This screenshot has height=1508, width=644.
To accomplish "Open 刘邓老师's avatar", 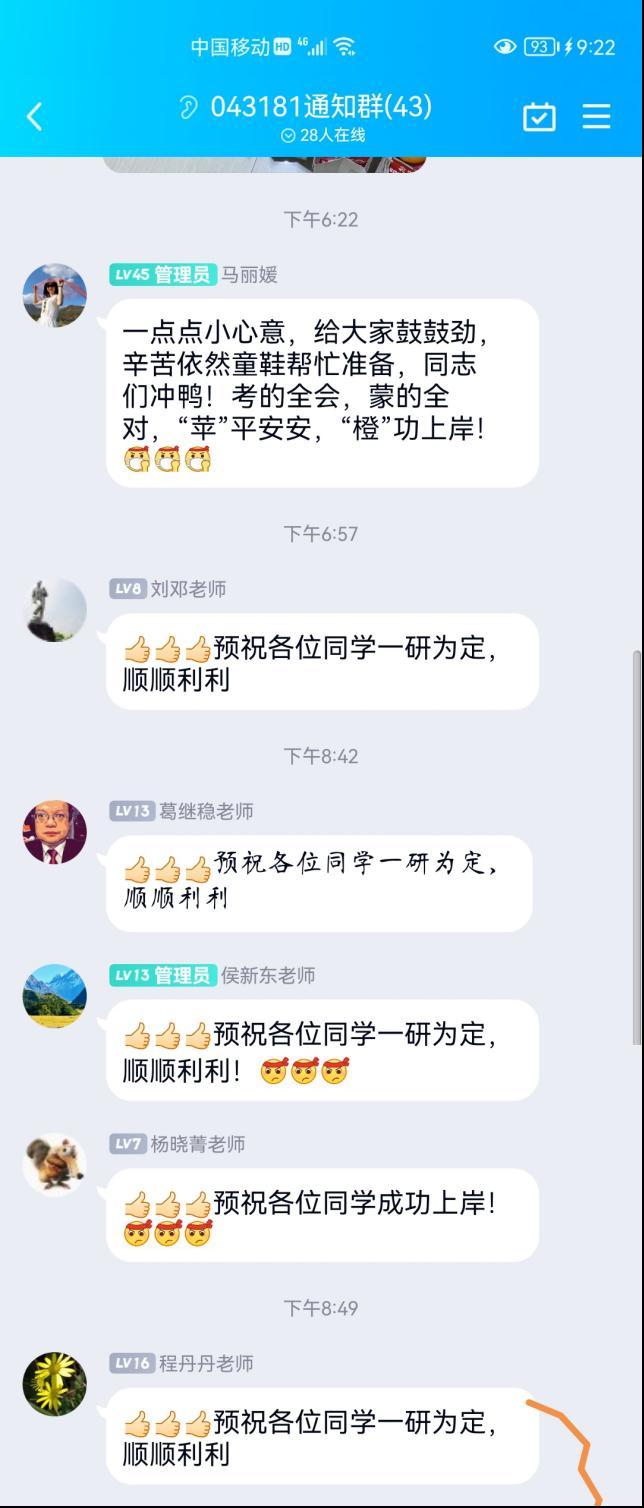I will coord(55,609).
